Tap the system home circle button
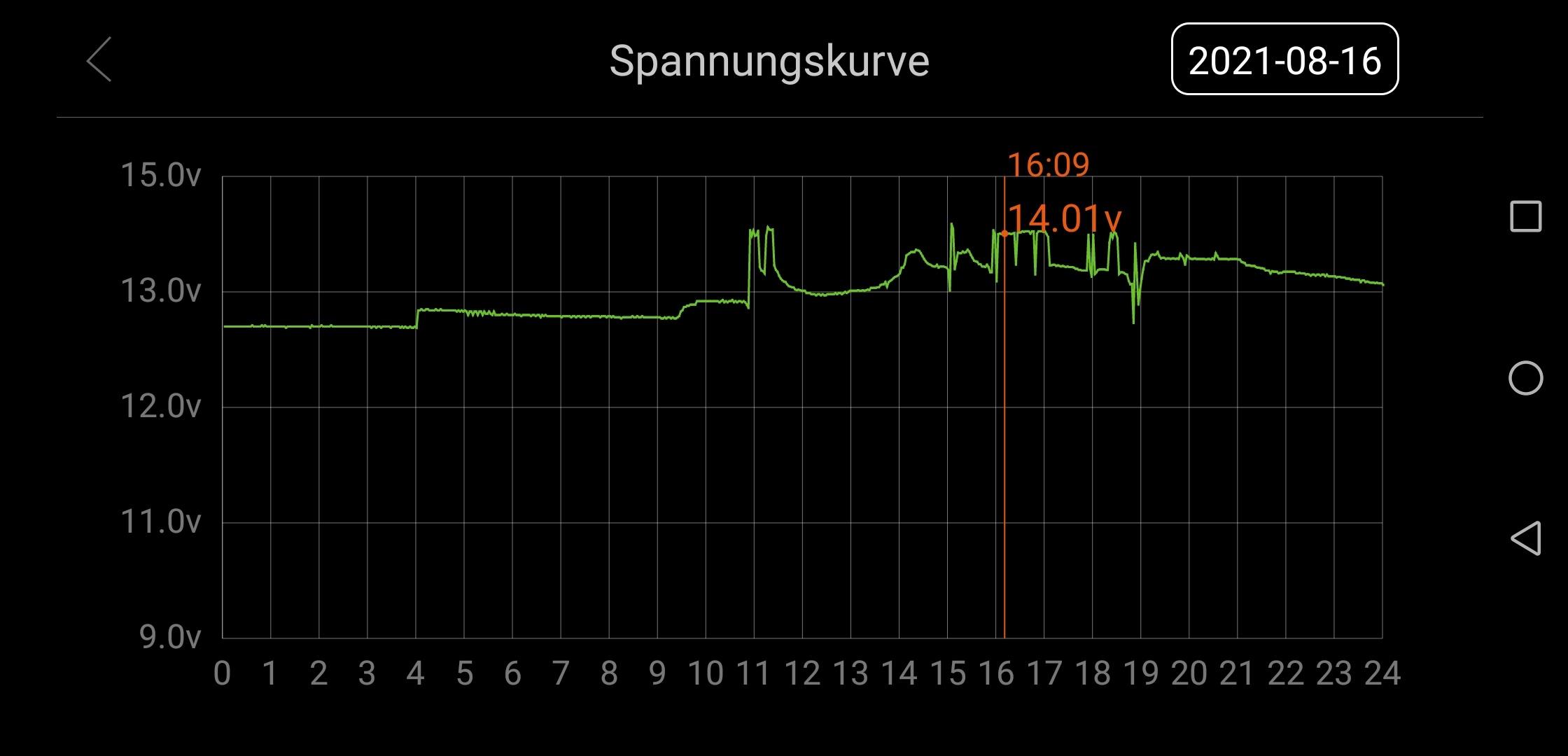This screenshot has height=756, width=1568. pos(1525,379)
